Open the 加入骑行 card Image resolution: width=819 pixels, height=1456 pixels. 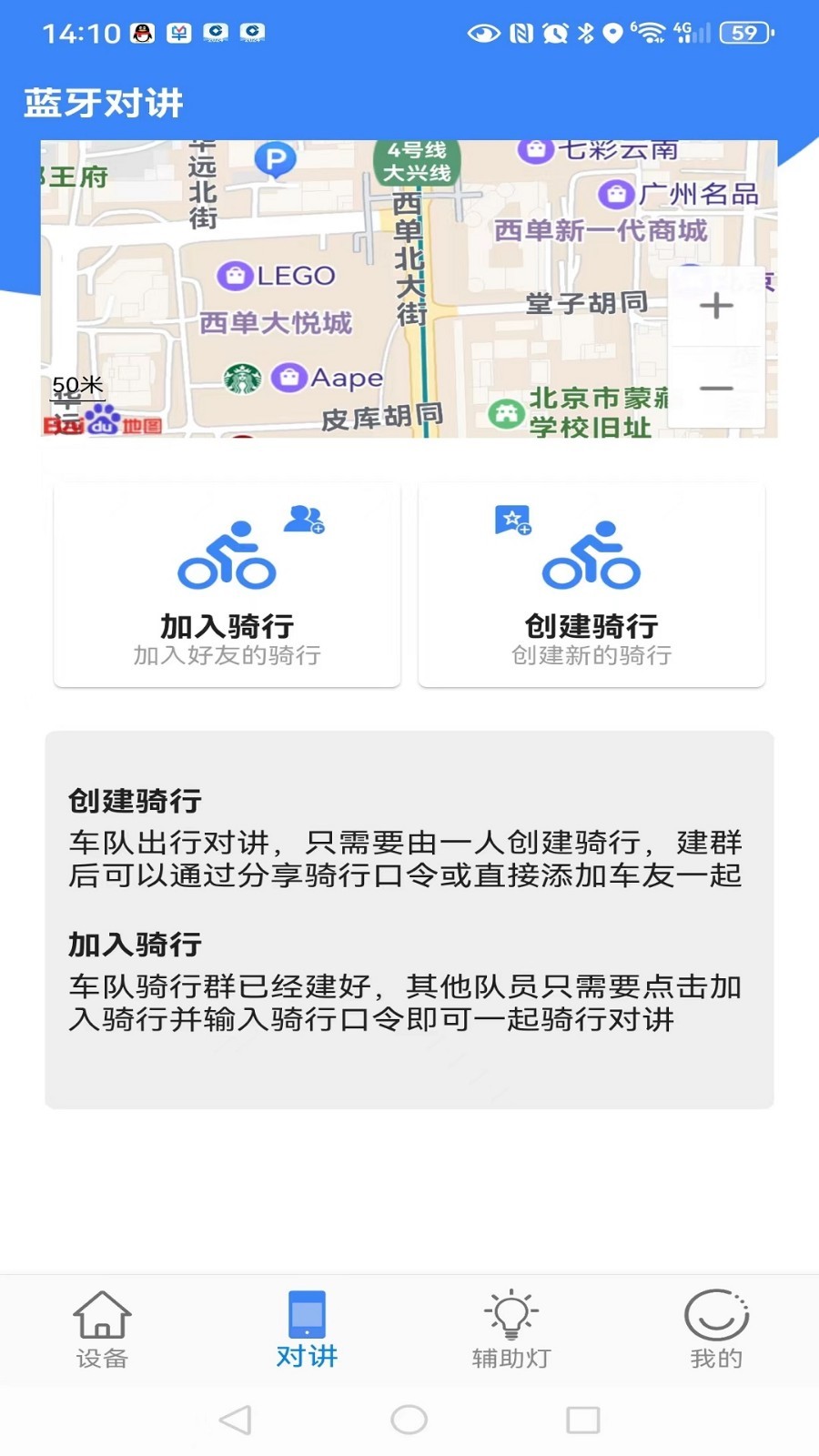click(x=227, y=586)
